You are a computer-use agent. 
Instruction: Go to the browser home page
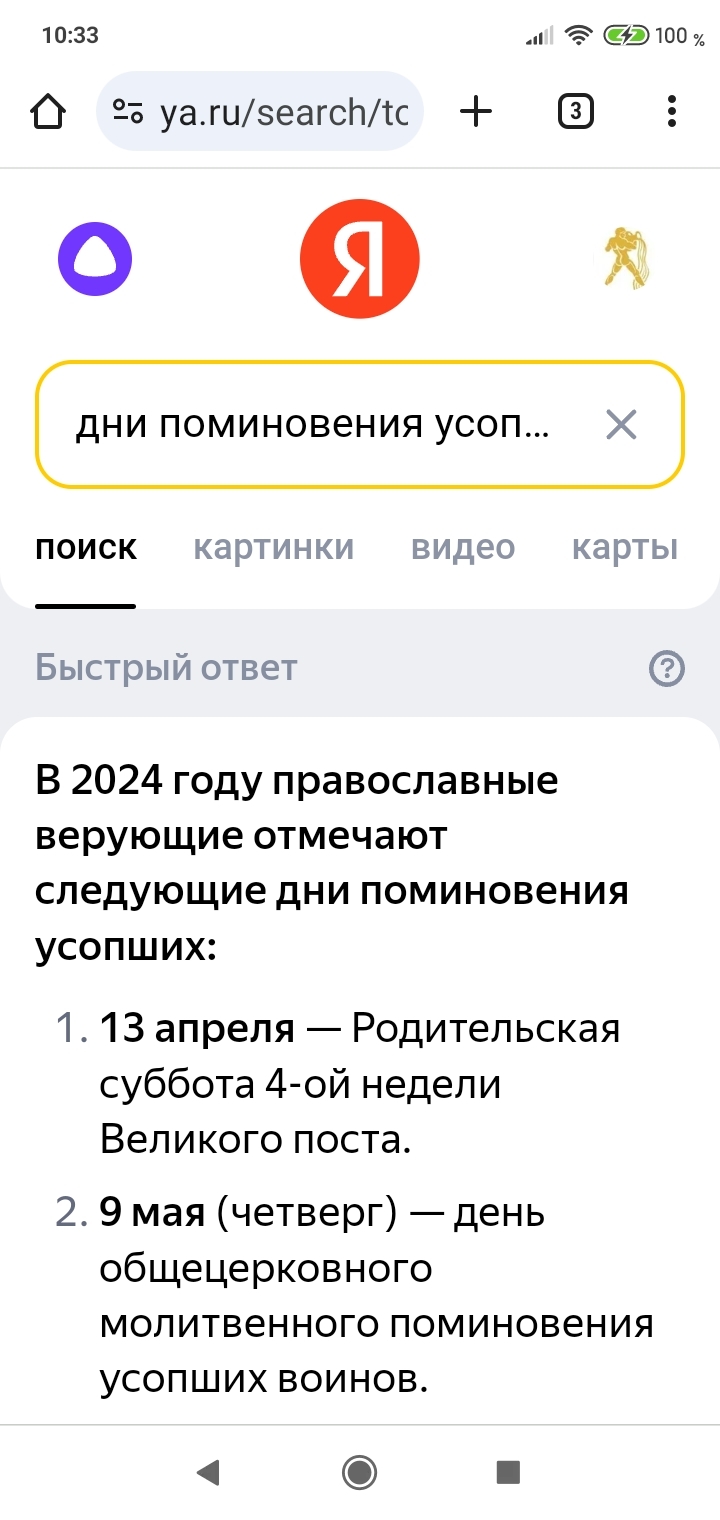click(49, 111)
